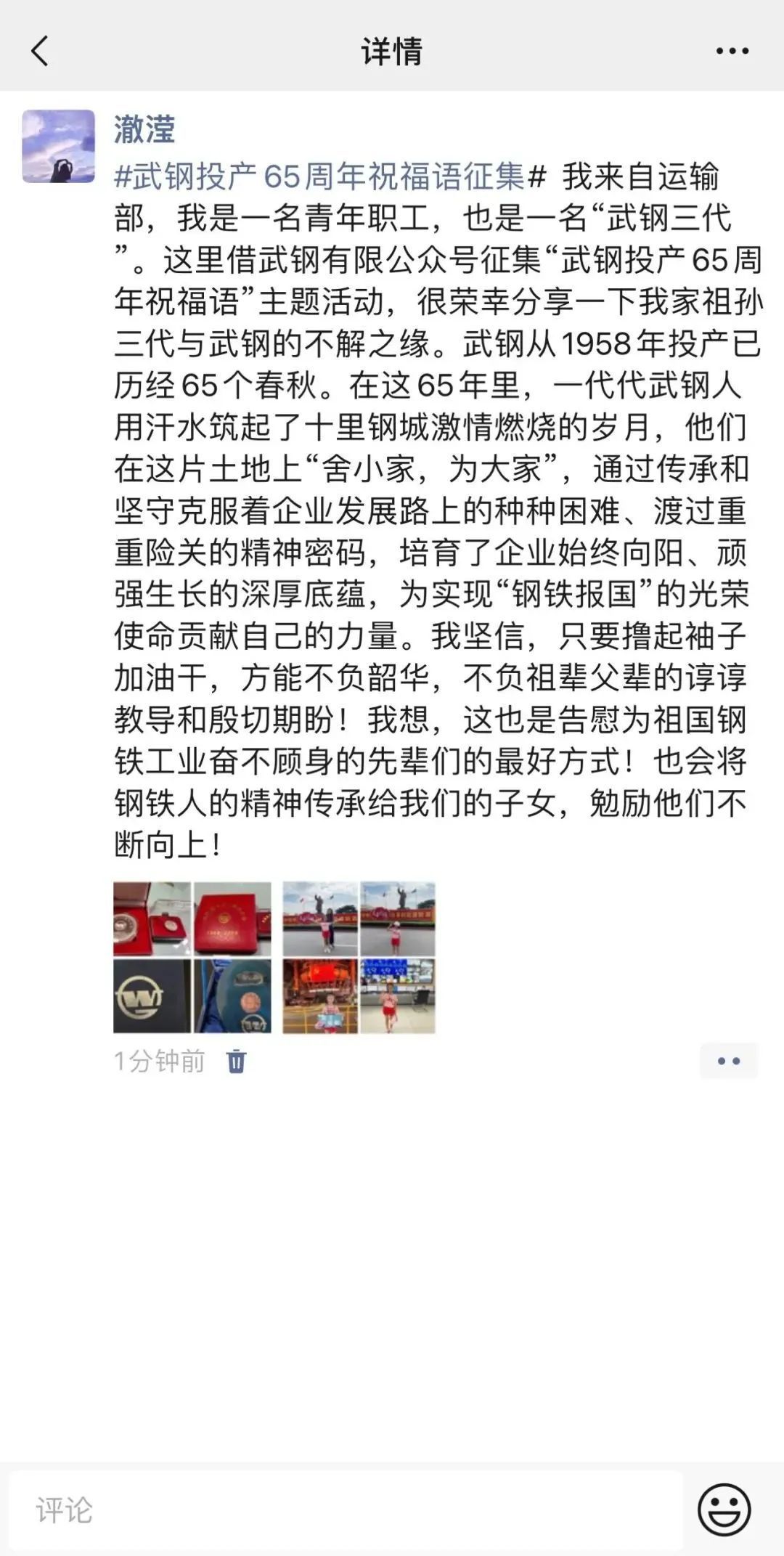Screen dimensions: 784x1556
Task: Tap the 评论 comment input field
Action: coord(345,1510)
